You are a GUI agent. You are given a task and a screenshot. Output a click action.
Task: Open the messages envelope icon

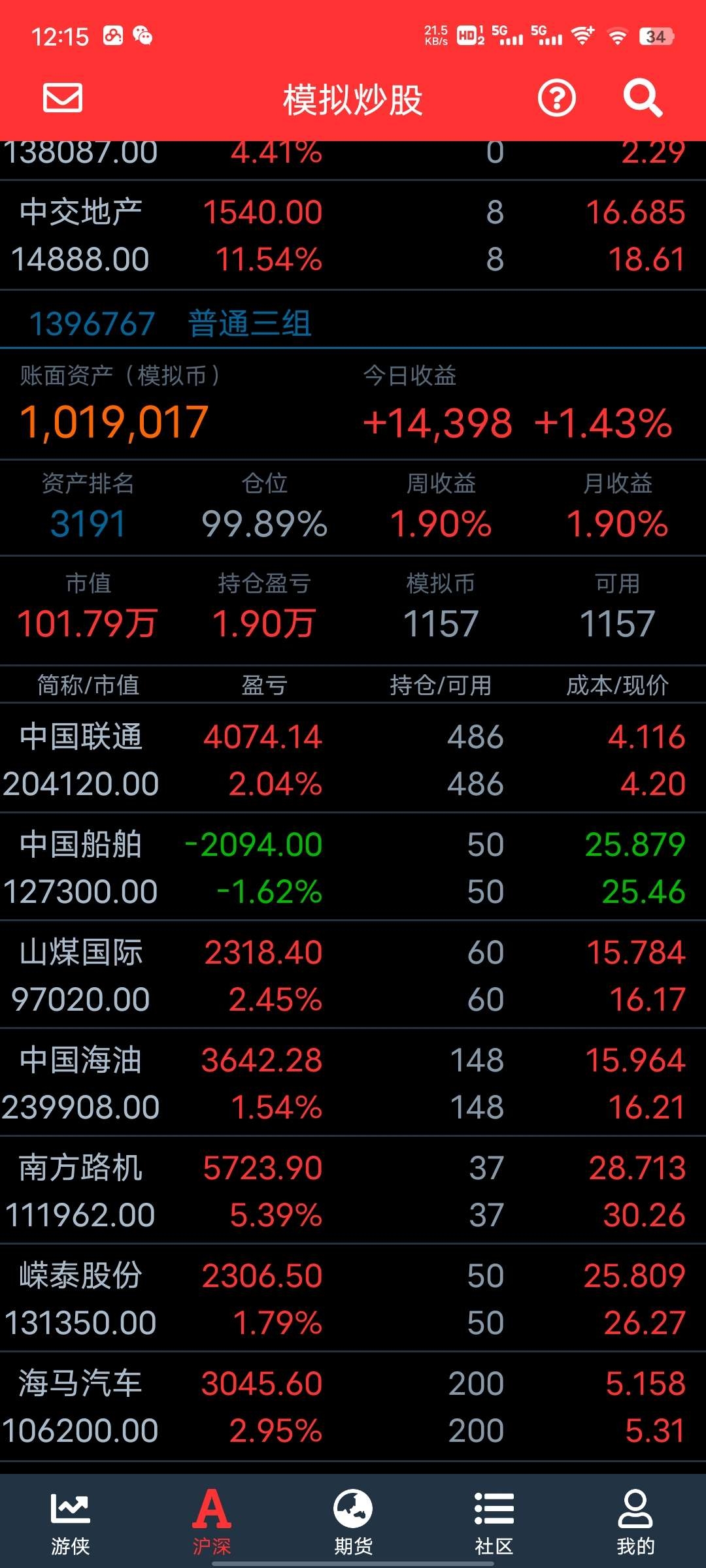click(x=63, y=98)
